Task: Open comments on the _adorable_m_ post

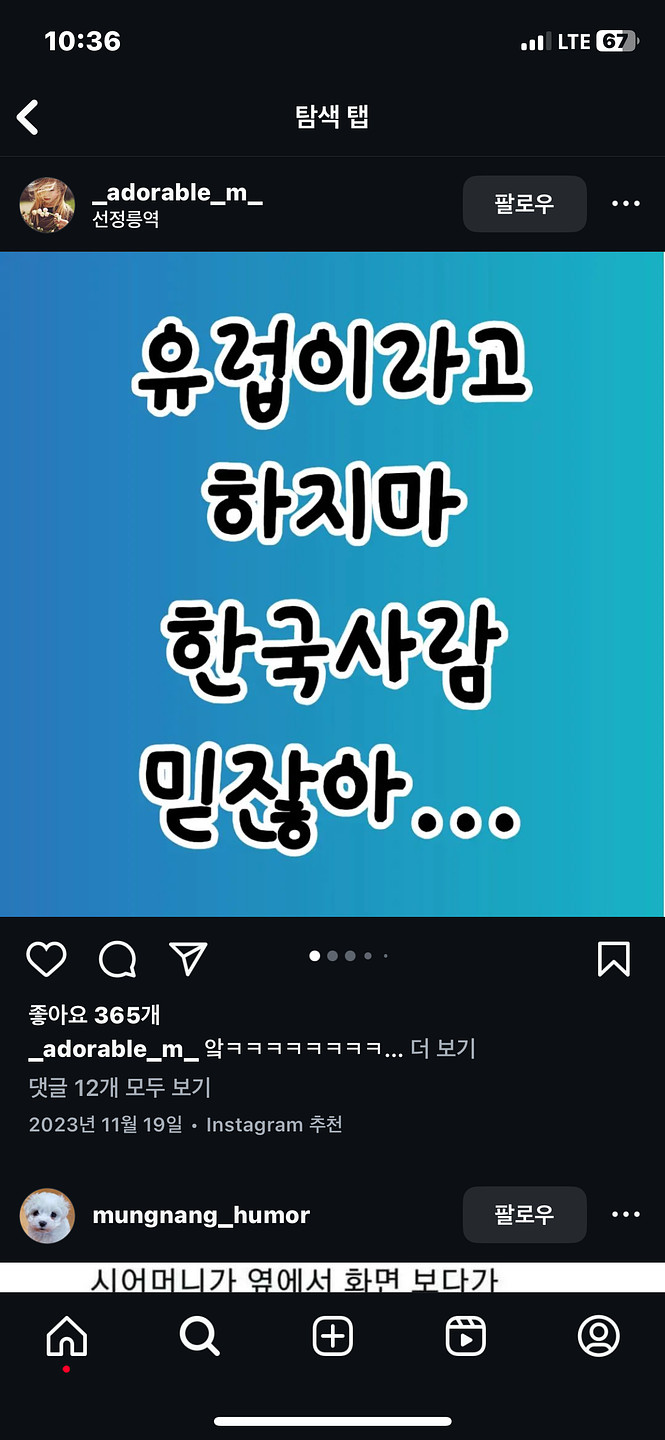Action: [118, 959]
